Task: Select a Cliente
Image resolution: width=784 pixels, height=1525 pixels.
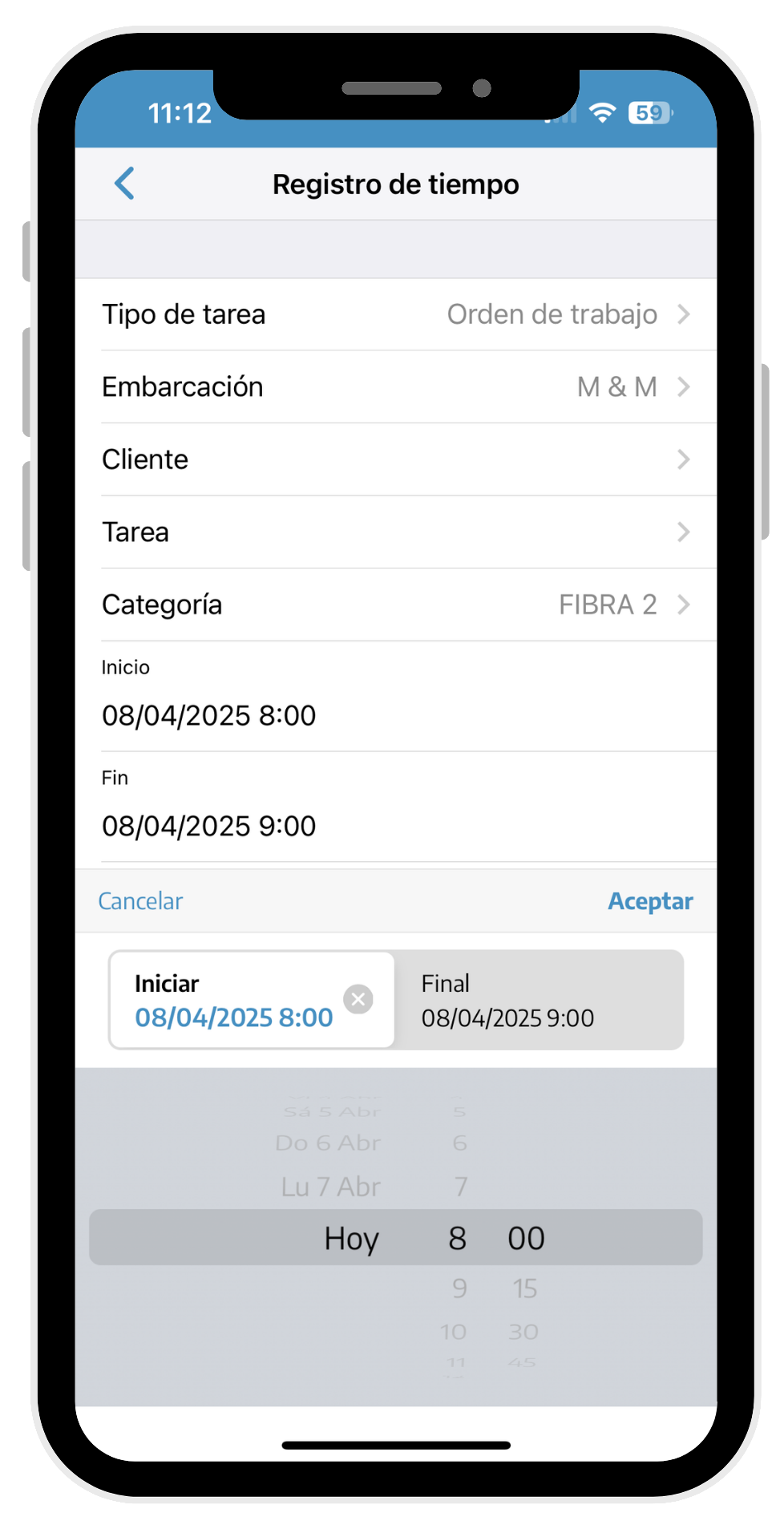Action: click(x=396, y=459)
